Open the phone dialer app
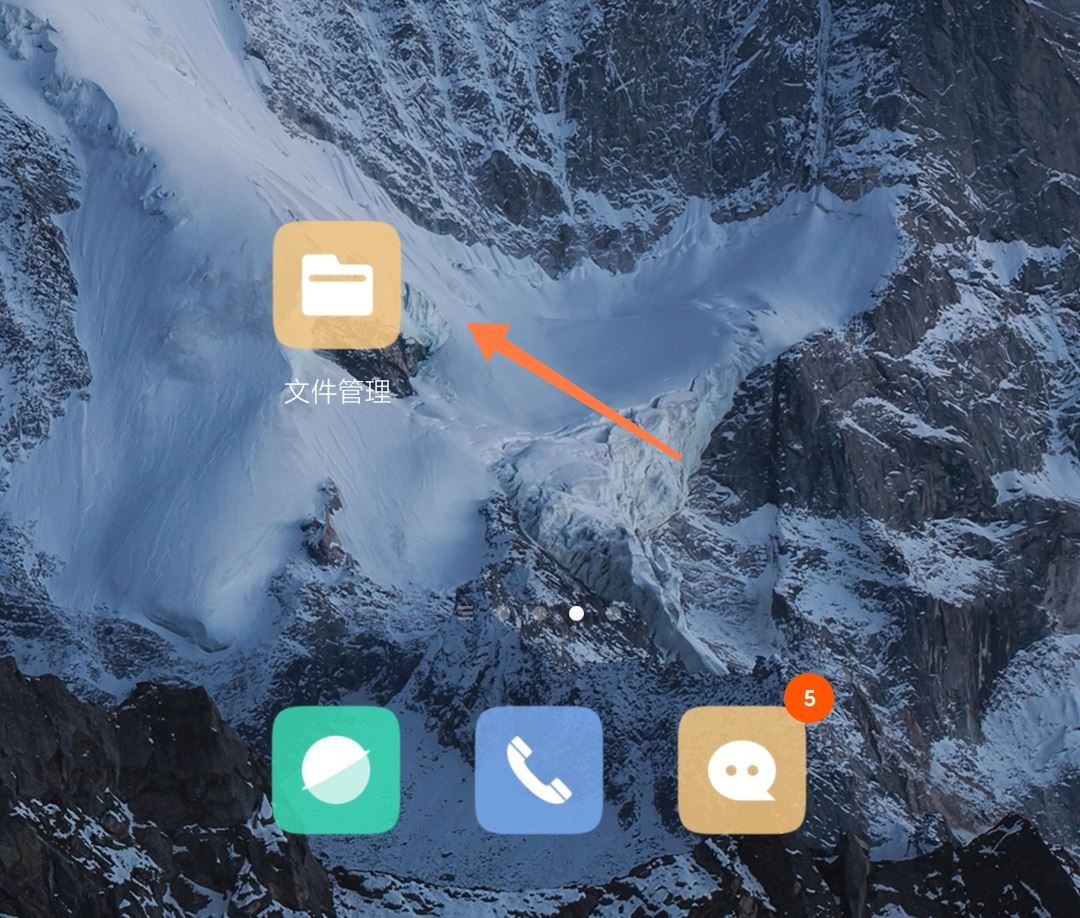 click(539, 770)
